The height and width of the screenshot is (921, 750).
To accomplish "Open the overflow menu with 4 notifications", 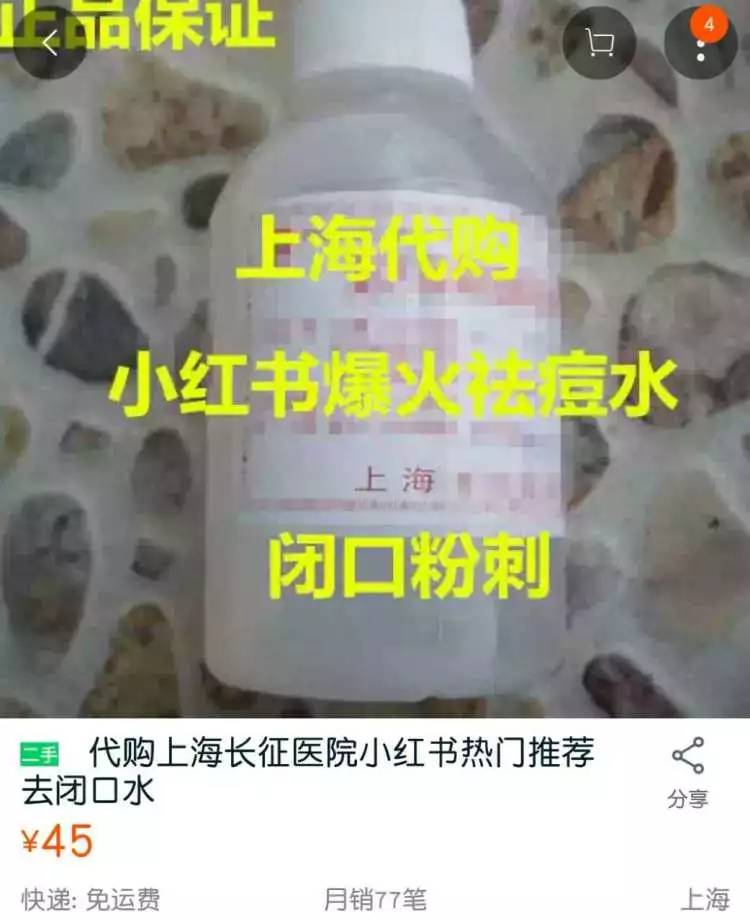I will coord(700,43).
